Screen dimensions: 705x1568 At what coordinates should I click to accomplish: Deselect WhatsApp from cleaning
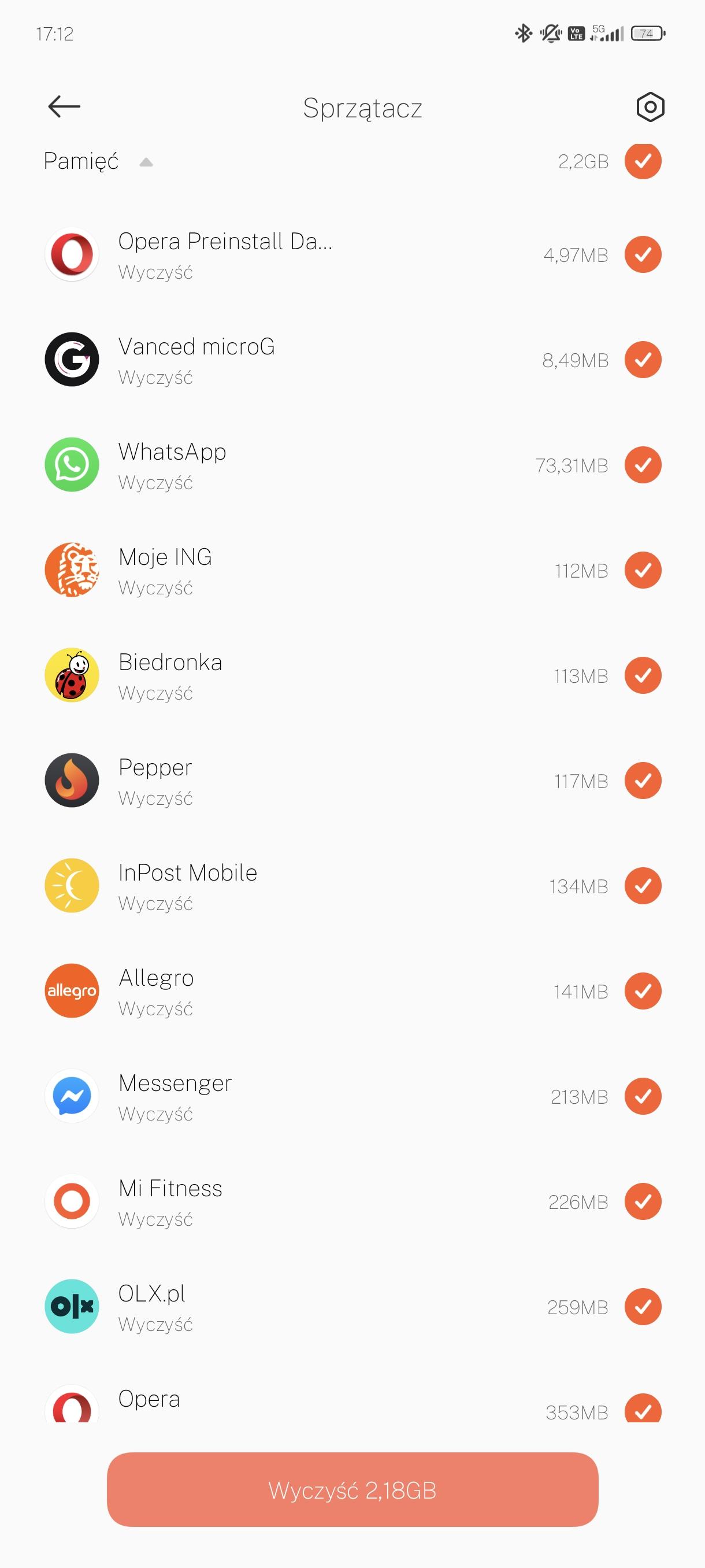(643, 465)
